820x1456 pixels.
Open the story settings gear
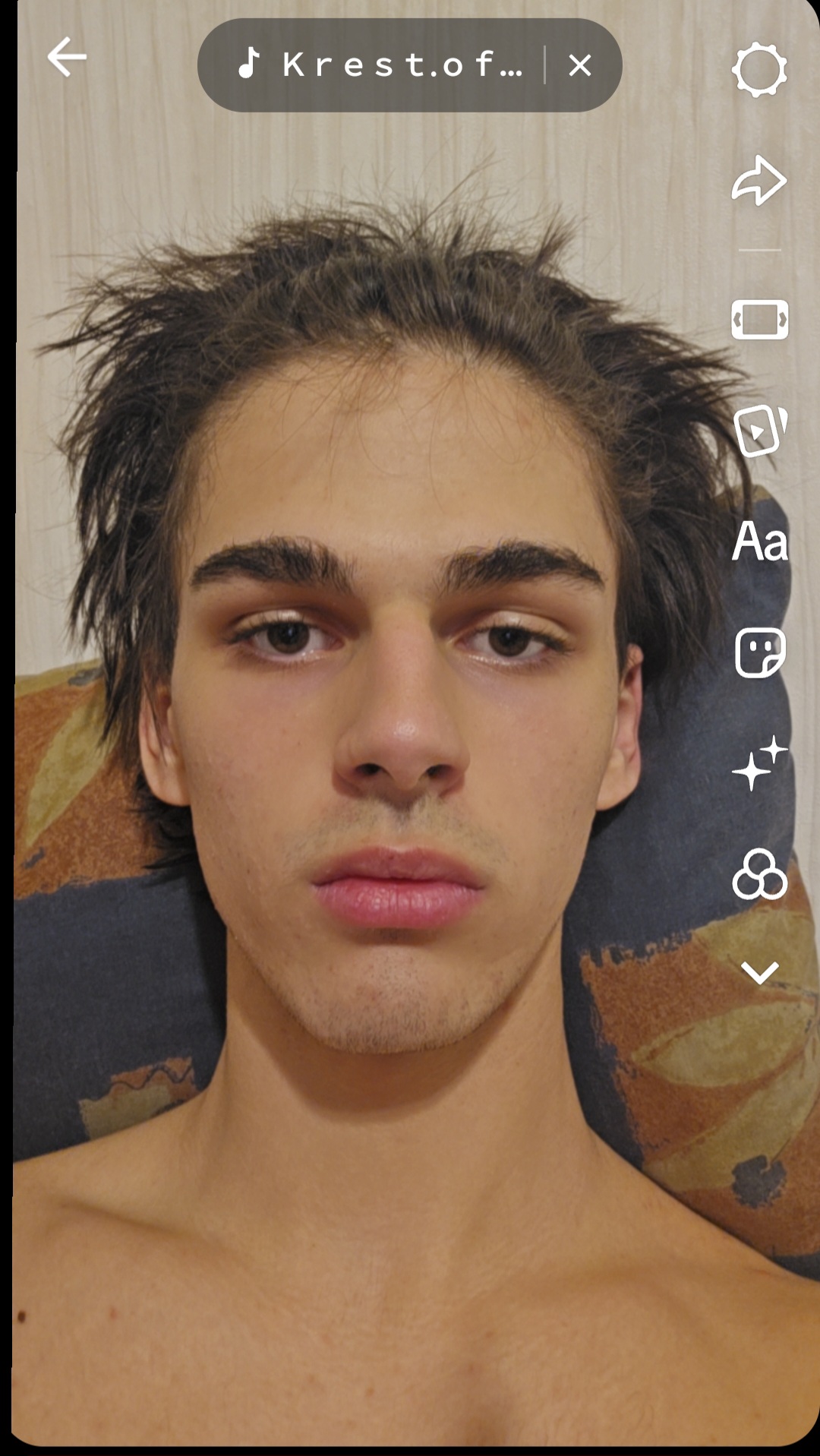759,70
